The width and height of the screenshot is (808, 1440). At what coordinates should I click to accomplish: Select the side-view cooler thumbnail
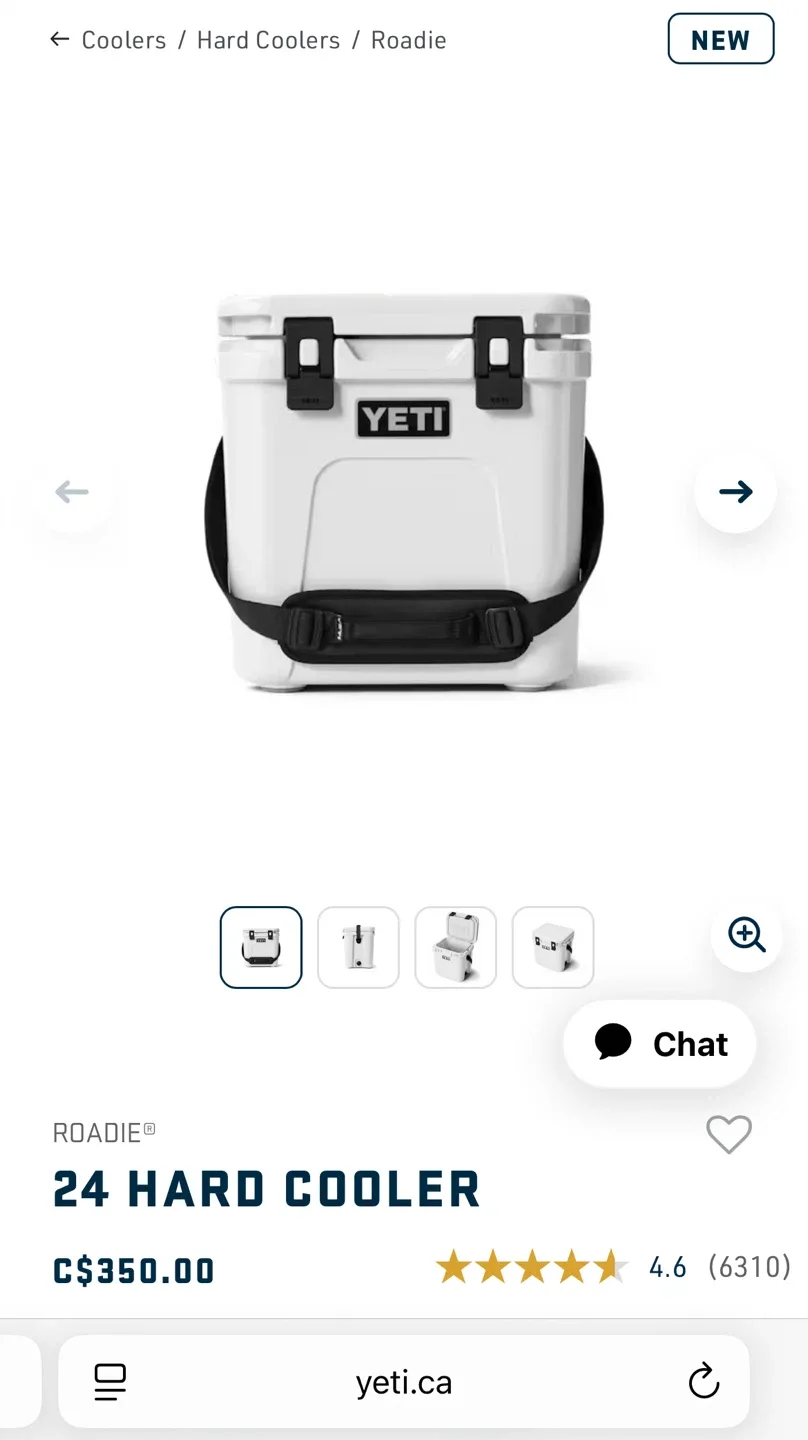(358, 947)
